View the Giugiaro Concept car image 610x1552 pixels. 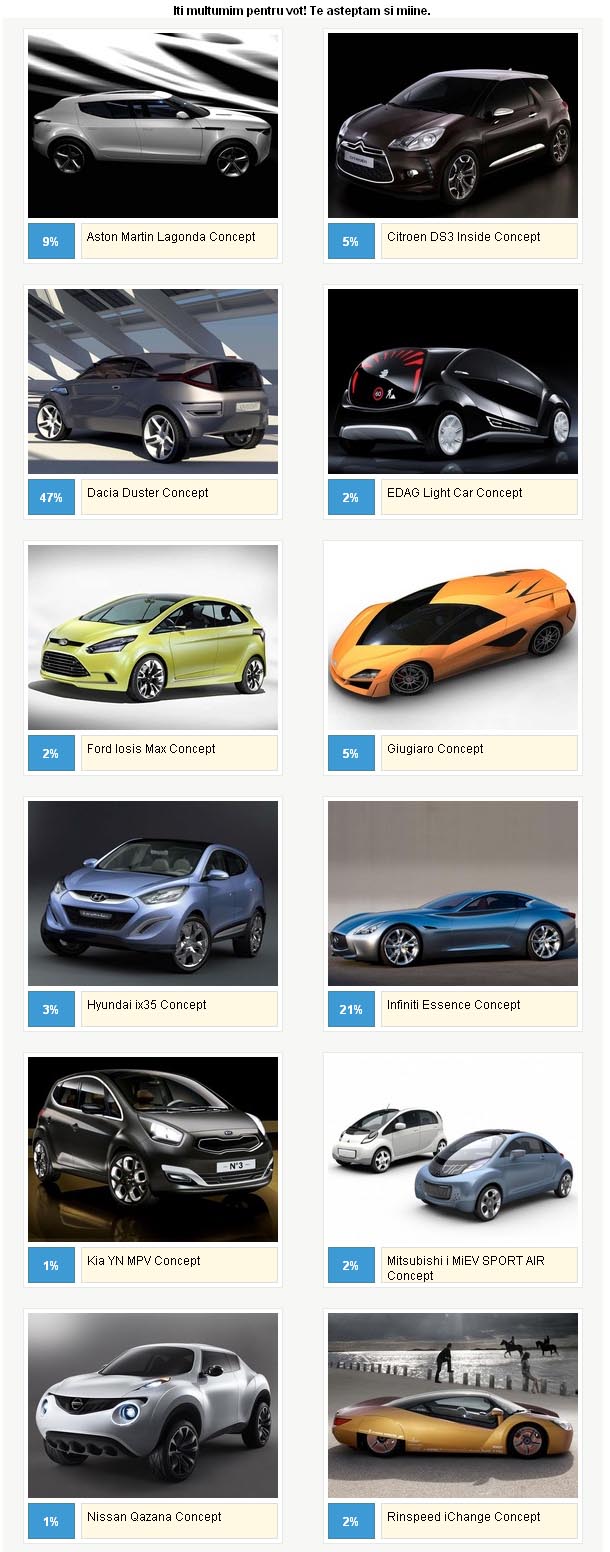452,637
